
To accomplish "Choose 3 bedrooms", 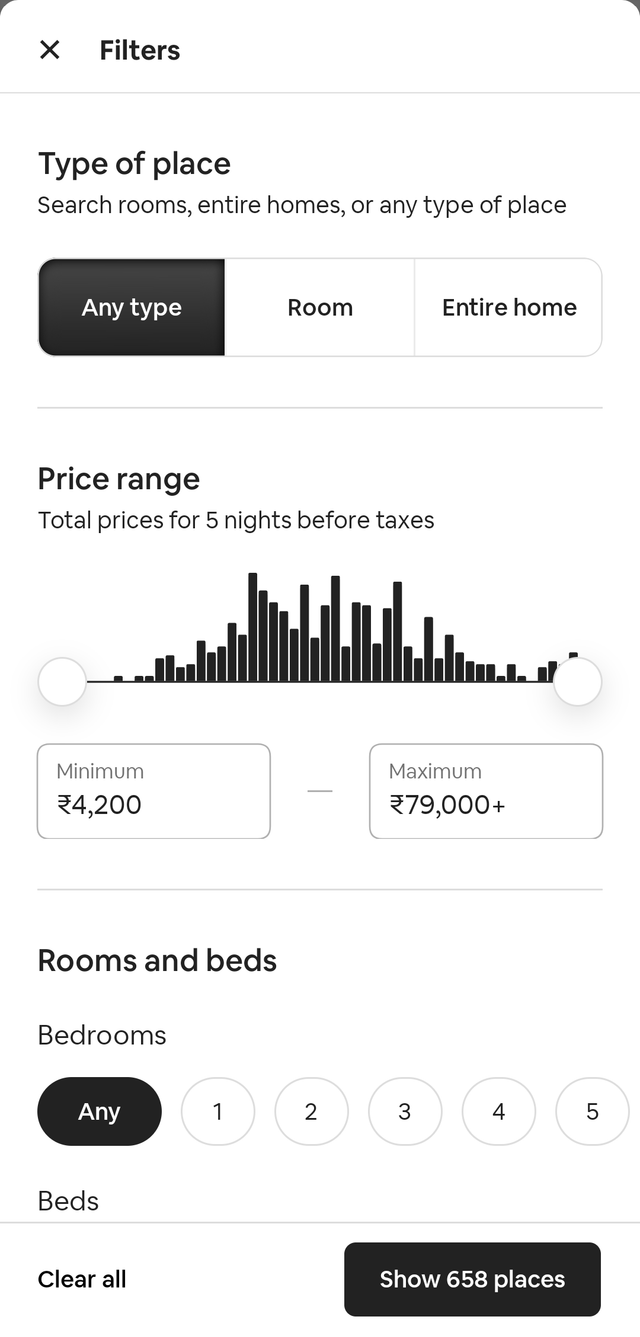I will tap(405, 1111).
